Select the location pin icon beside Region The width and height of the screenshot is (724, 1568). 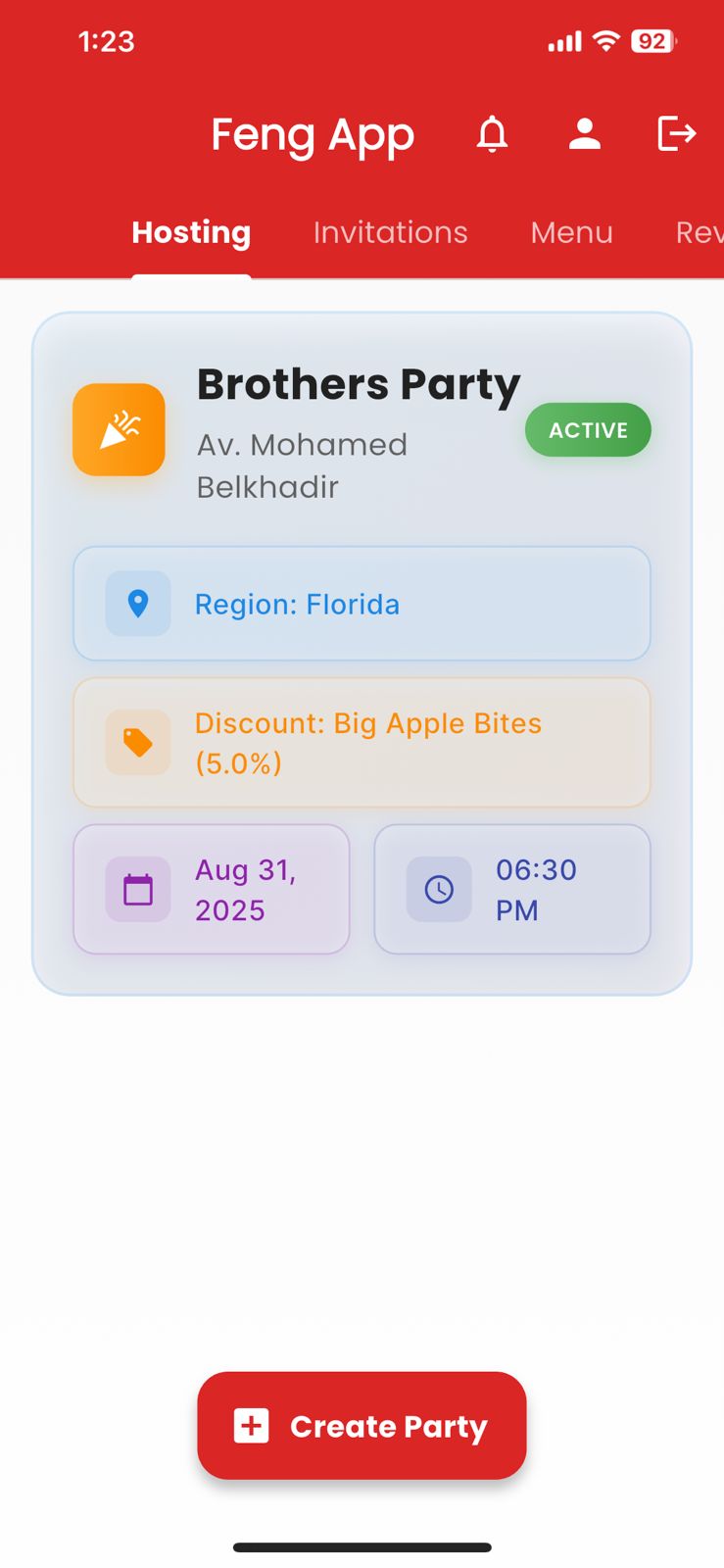click(x=138, y=604)
